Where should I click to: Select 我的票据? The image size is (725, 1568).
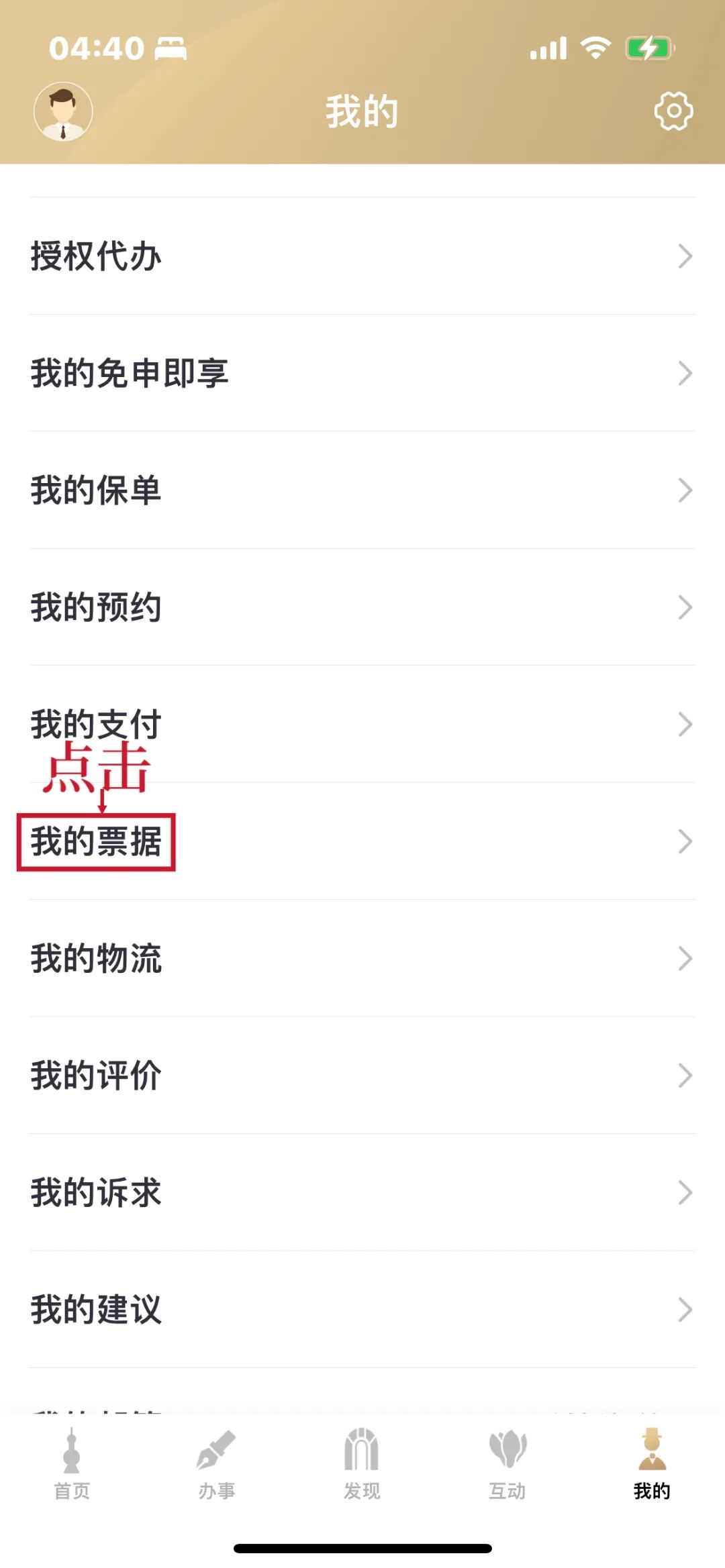[x=362, y=841]
